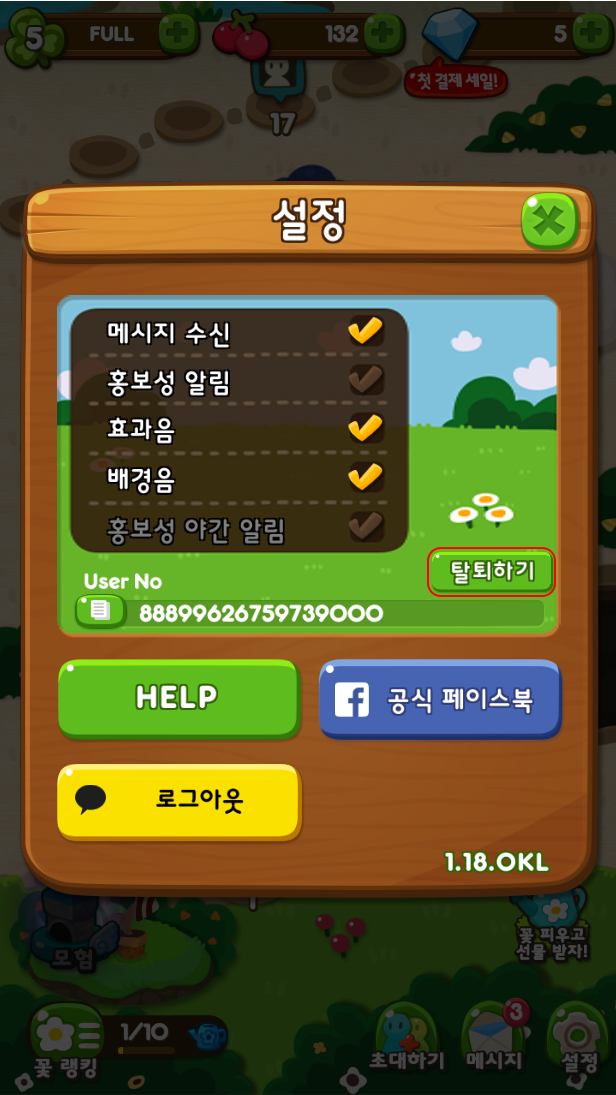
Task: Enable the 홍보성 알림 checkbox
Action: (366, 379)
